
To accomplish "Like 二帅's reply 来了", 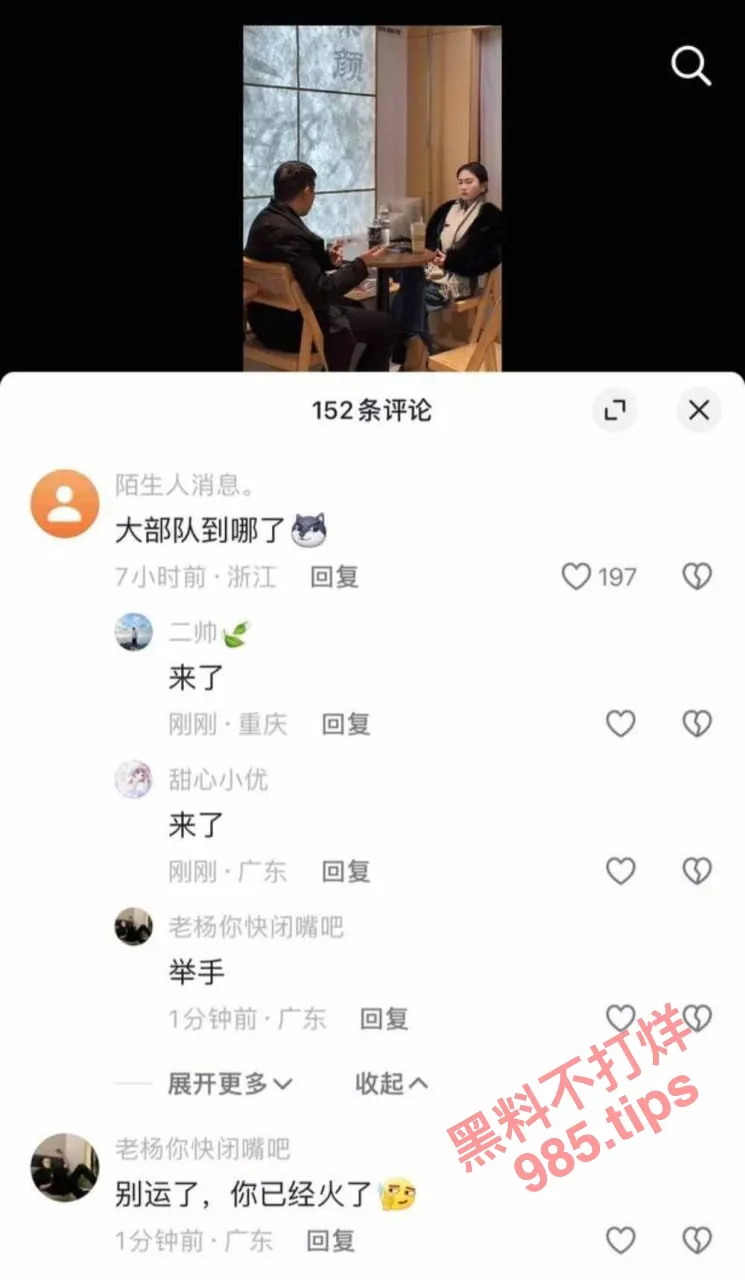I will click(x=621, y=723).
